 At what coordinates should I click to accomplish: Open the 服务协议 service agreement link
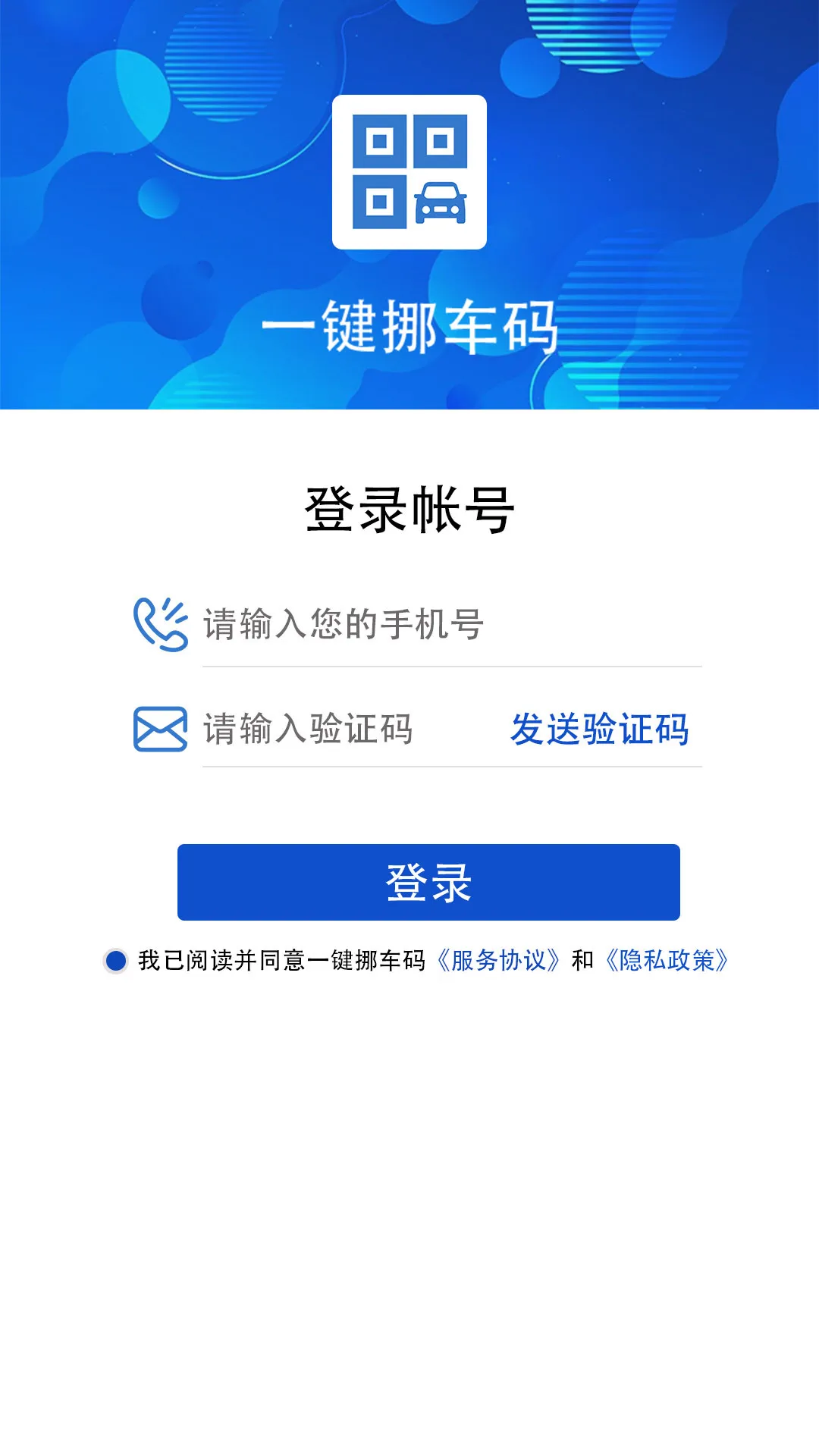498,961
